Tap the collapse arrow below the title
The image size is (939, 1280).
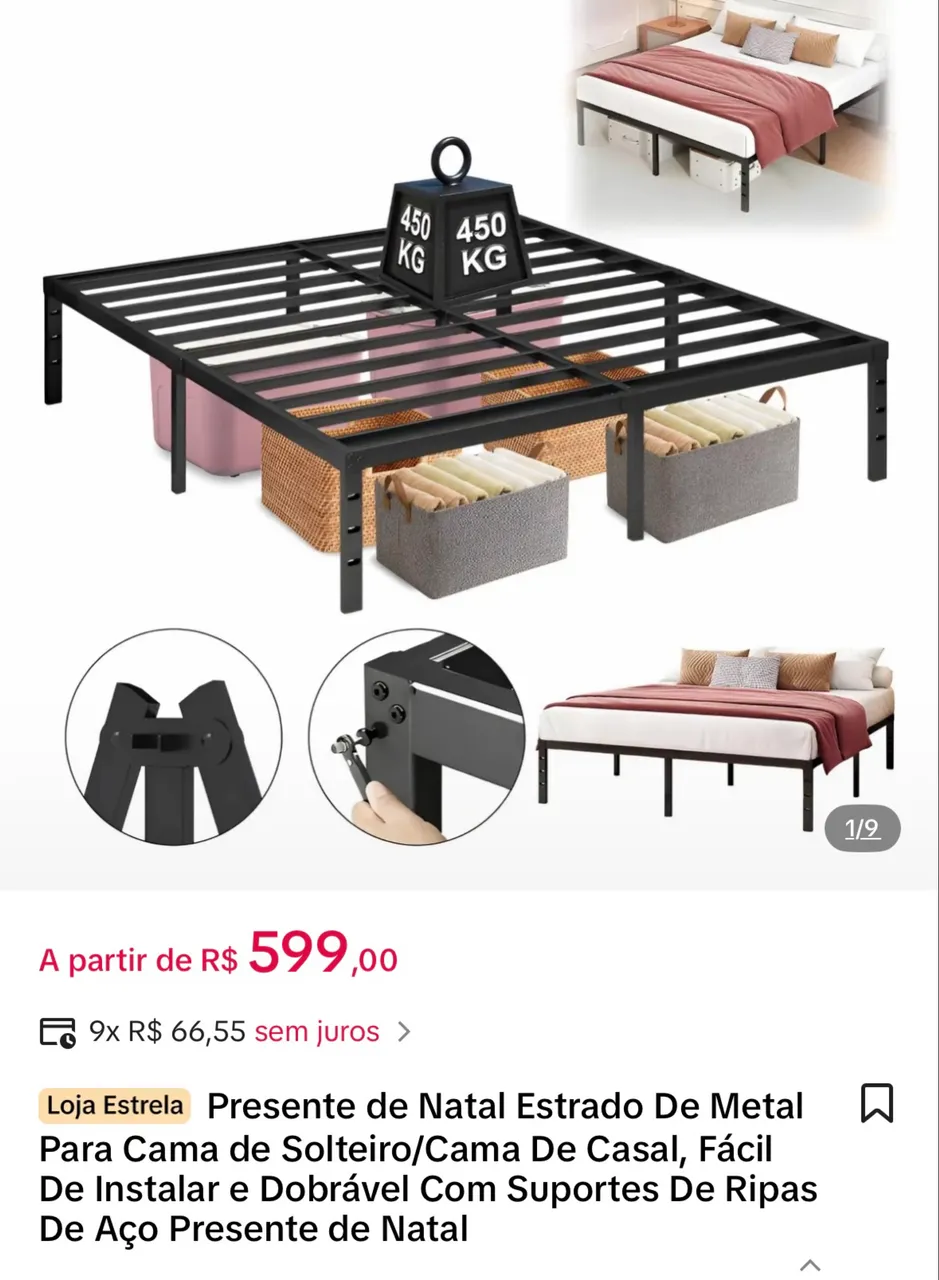(x=810, y=1265)
